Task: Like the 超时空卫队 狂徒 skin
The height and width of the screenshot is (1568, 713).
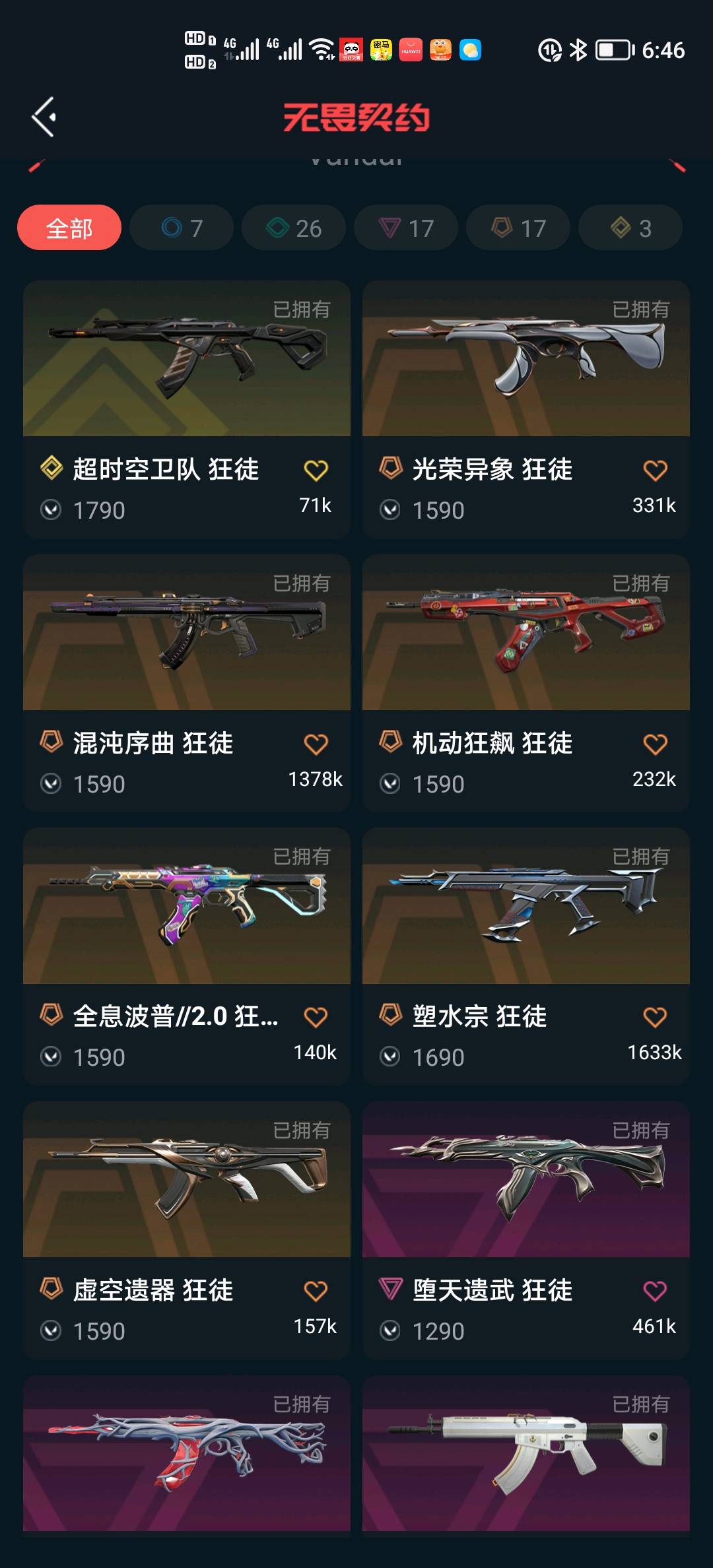Action: 316,471
